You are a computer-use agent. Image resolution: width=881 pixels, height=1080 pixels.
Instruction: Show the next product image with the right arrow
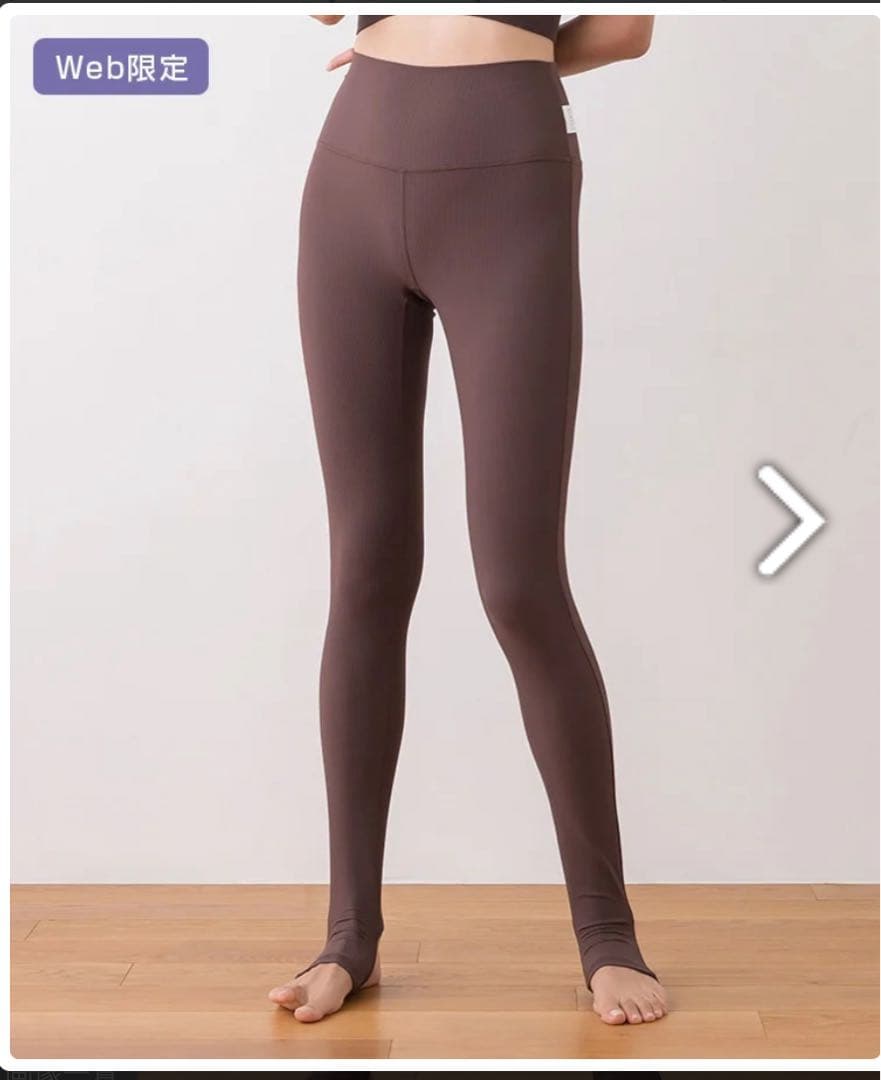click(x=790, y=520)
